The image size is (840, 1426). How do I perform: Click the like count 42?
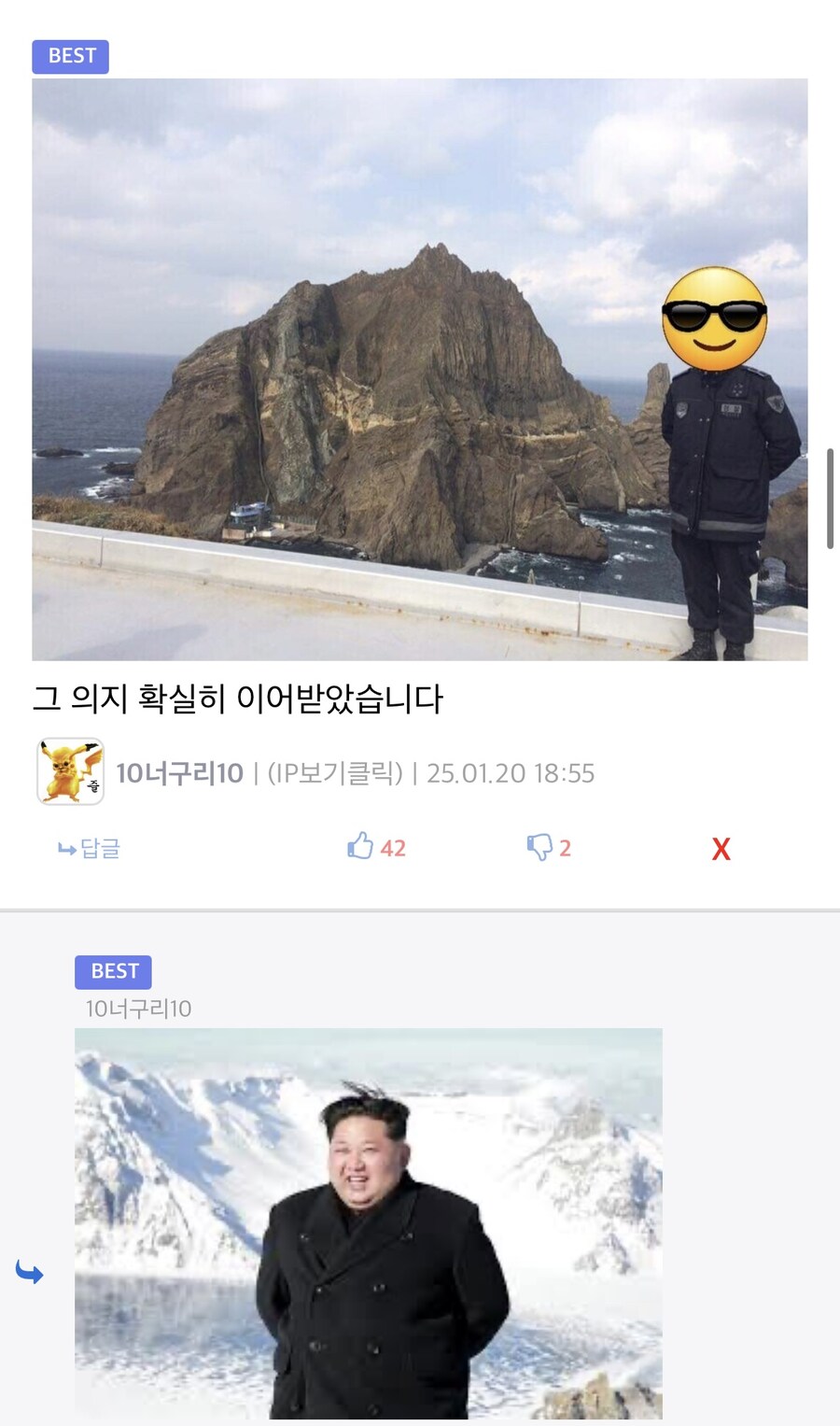(x=393, y=847)
